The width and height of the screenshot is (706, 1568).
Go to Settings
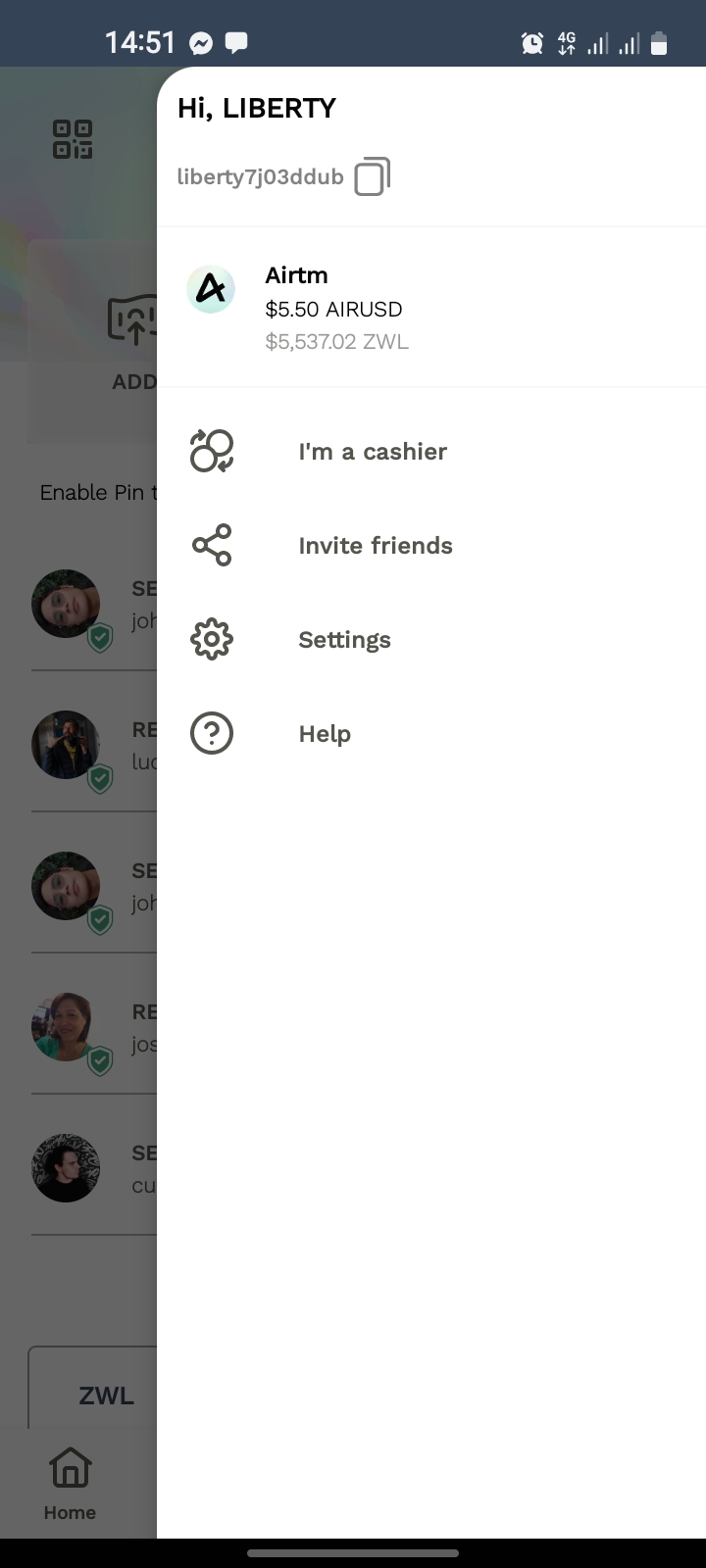point(344,640)
